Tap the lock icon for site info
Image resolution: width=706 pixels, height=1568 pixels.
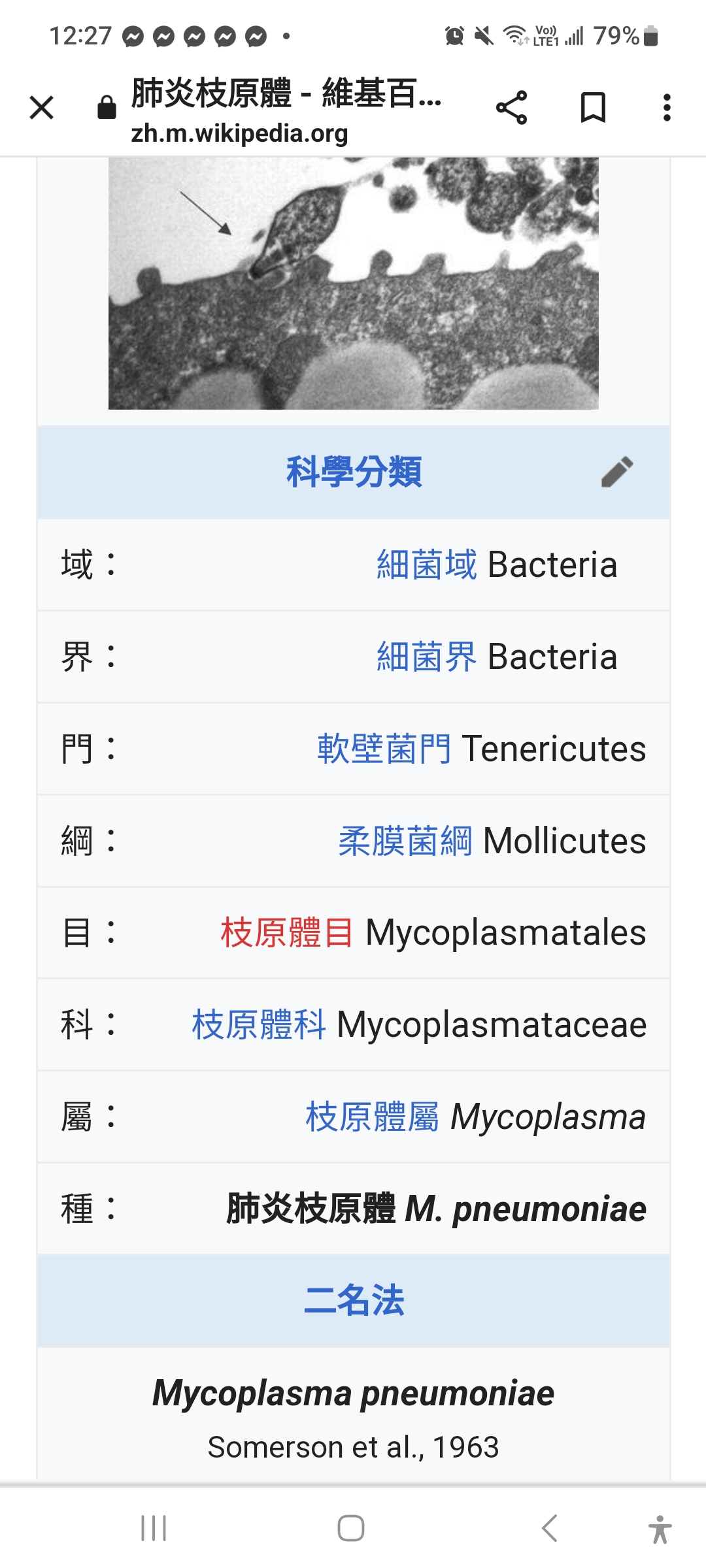click(x=107, y=108)
